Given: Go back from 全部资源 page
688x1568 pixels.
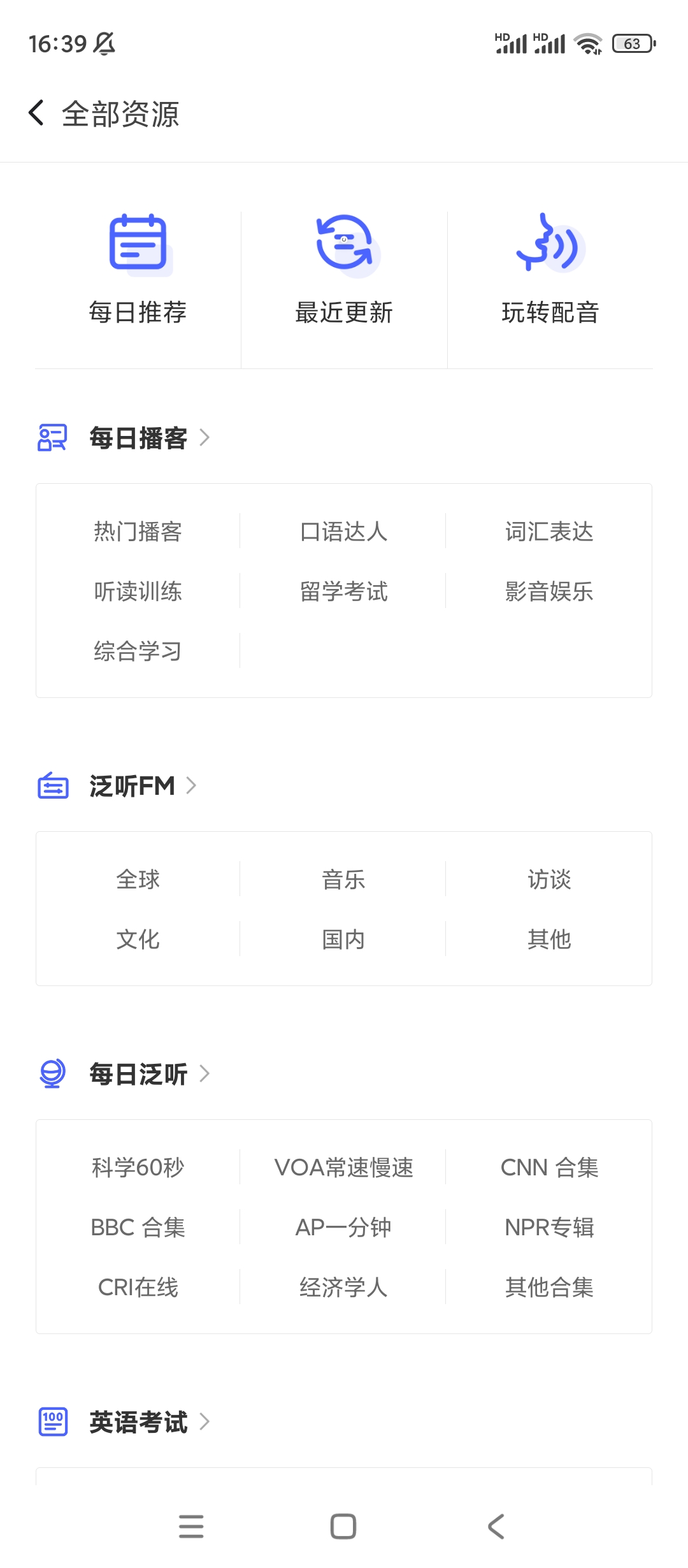Looking at the screenshot, I should point(36,113).
